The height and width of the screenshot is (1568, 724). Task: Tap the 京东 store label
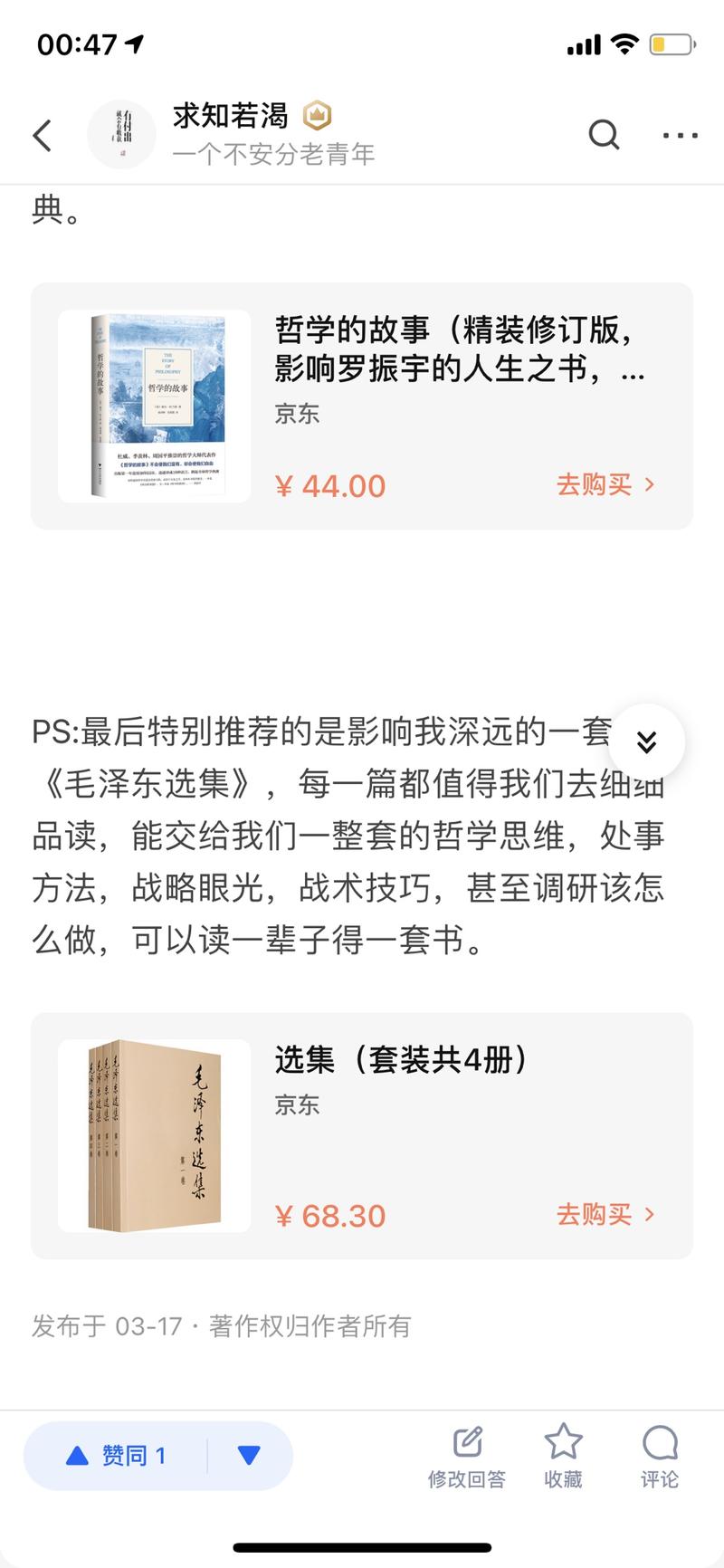click(297, 414)
